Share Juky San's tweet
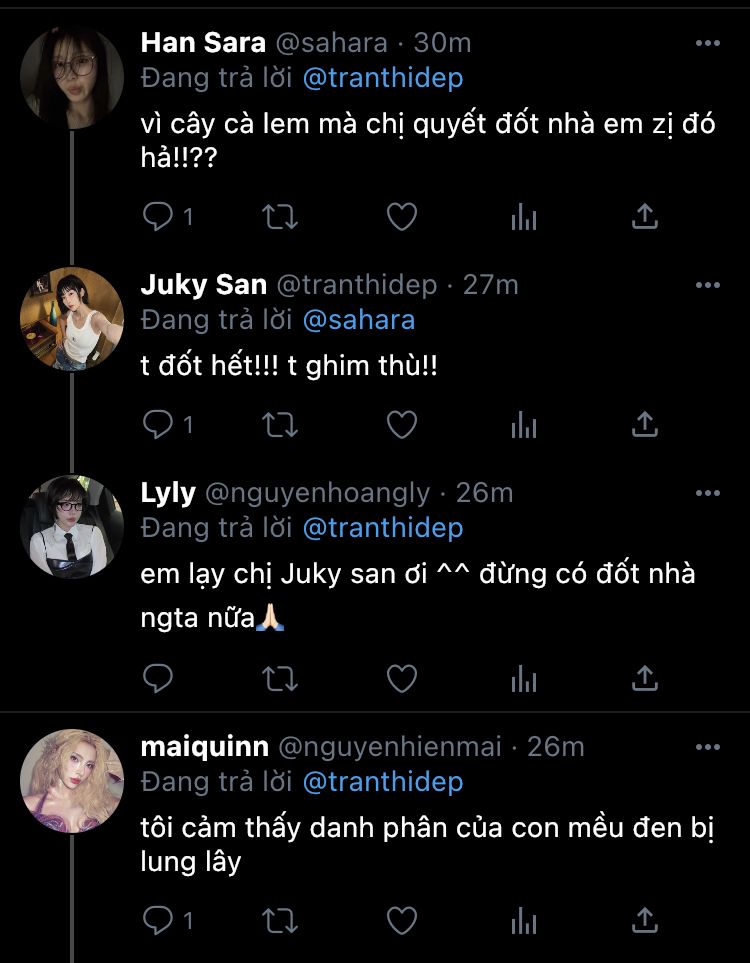This screenshot has height=963, width=750. 645,424
